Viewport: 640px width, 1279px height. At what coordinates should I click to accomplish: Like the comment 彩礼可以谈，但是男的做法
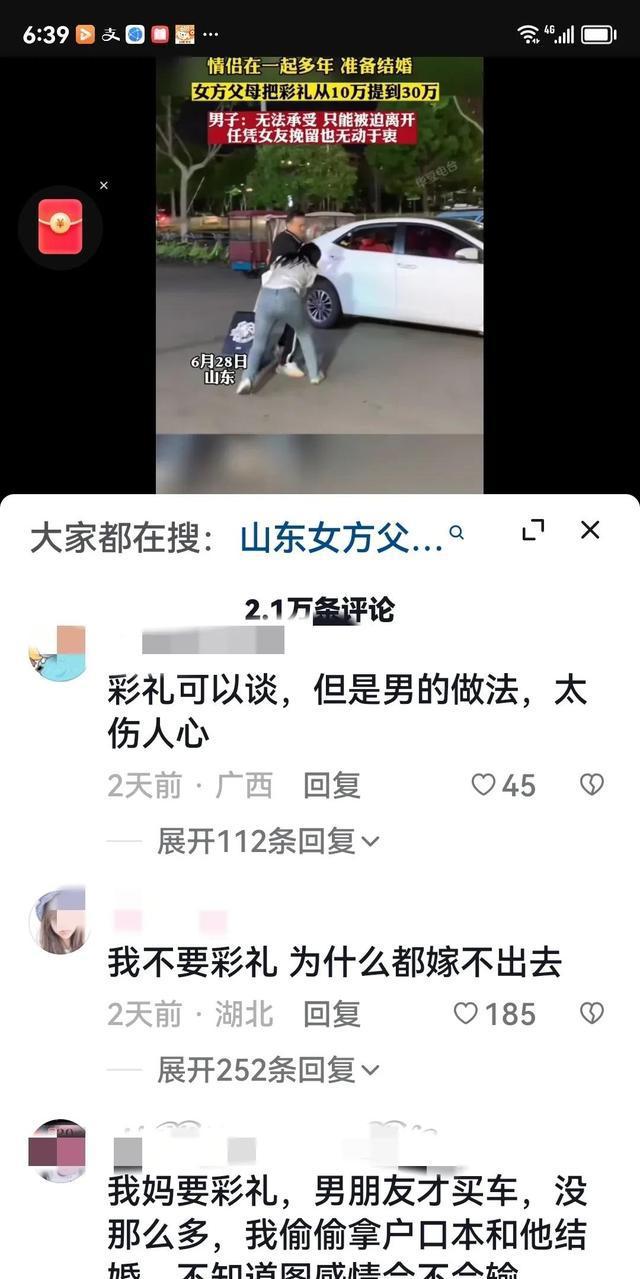point(486,785)
